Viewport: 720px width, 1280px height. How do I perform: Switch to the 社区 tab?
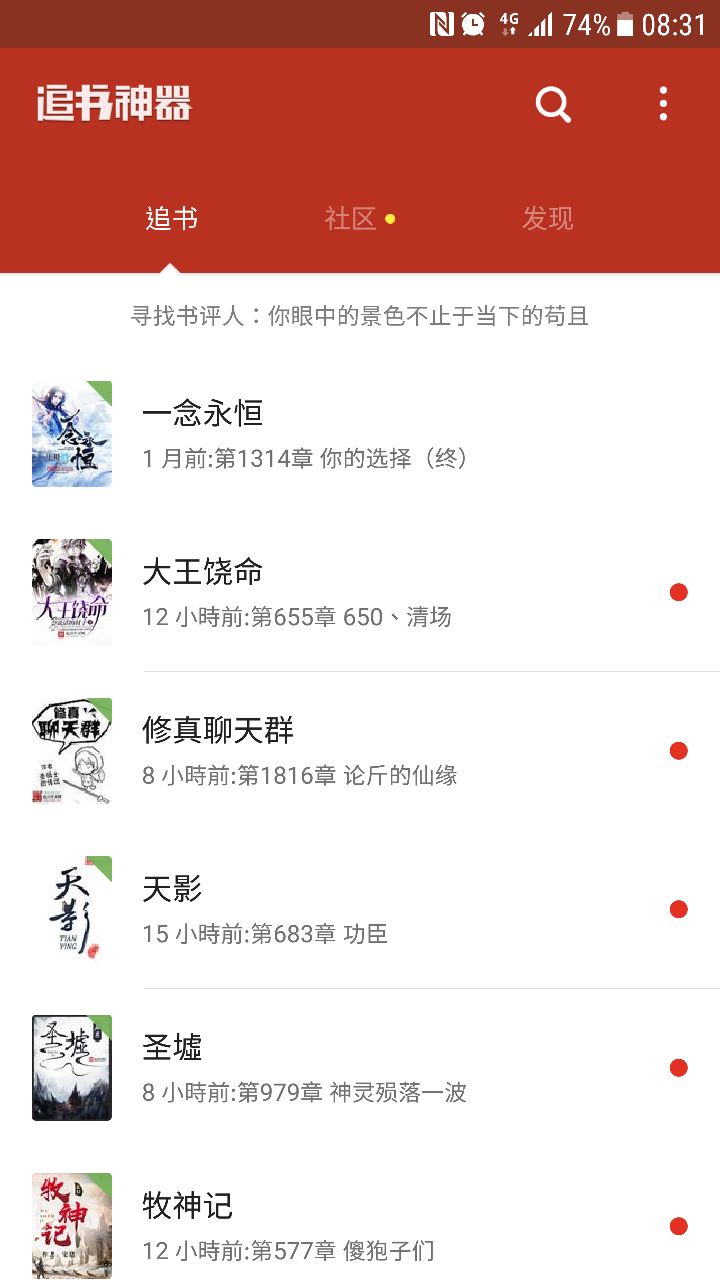point(351,219)
